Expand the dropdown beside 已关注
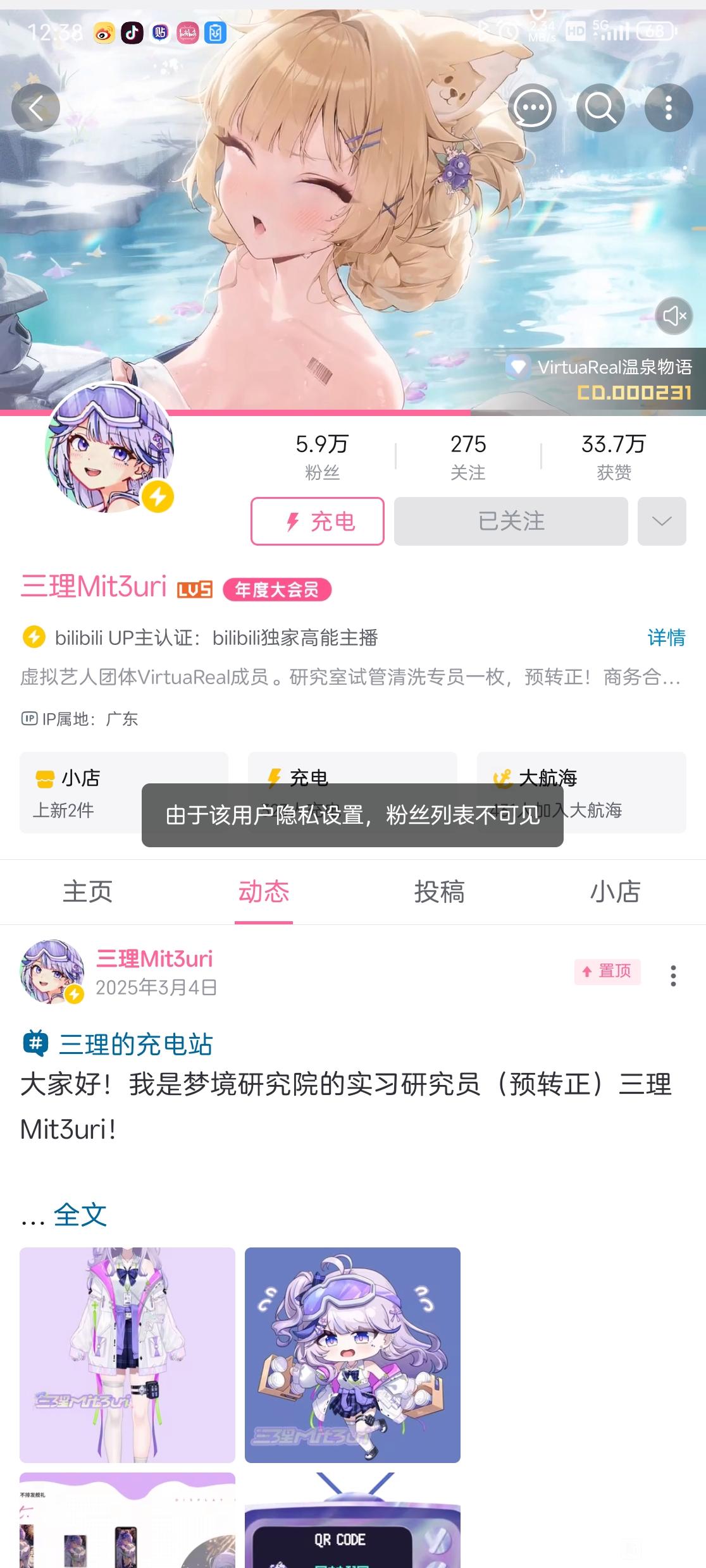Viewport: 706px width, 1568px height. click(x=662, y=521)
